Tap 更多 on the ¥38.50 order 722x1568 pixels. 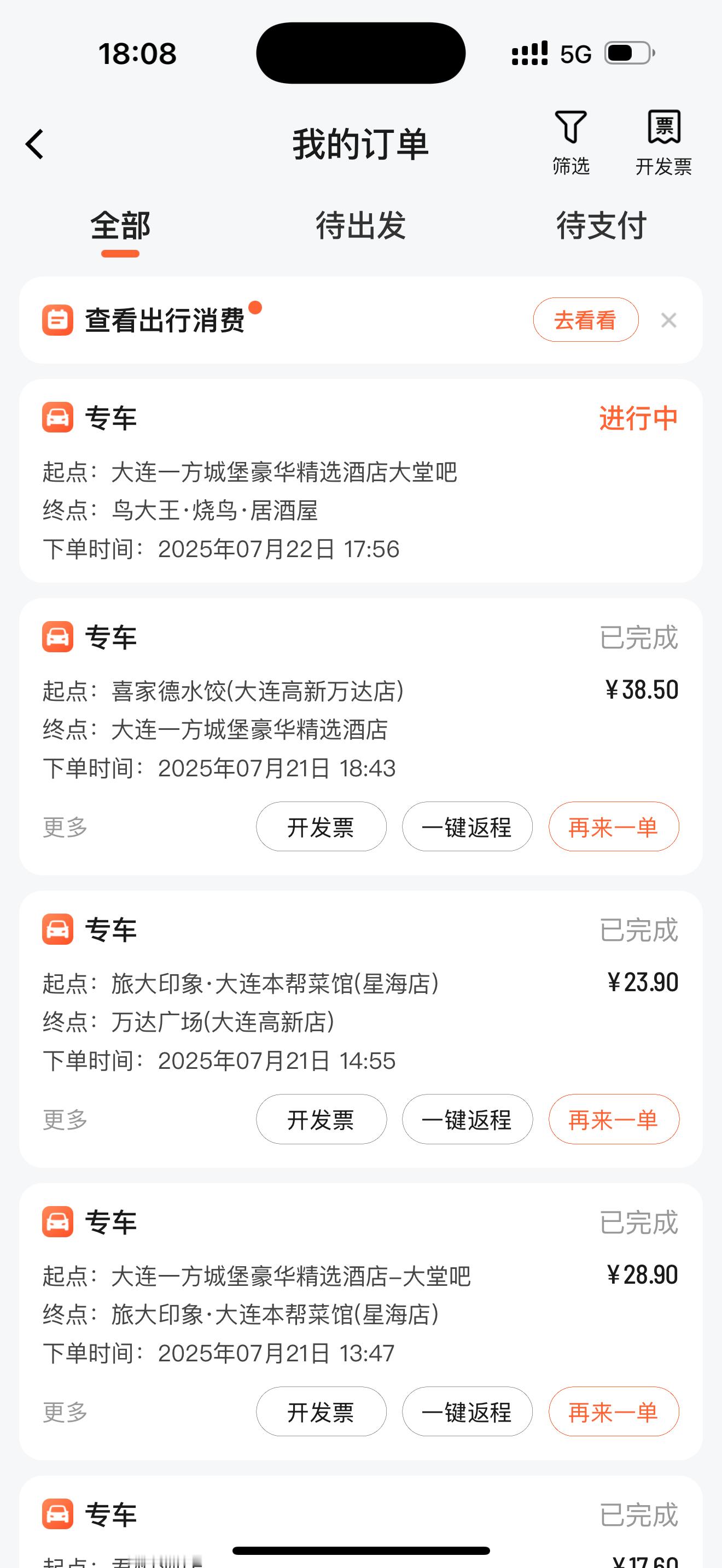(x=65, y=827)
